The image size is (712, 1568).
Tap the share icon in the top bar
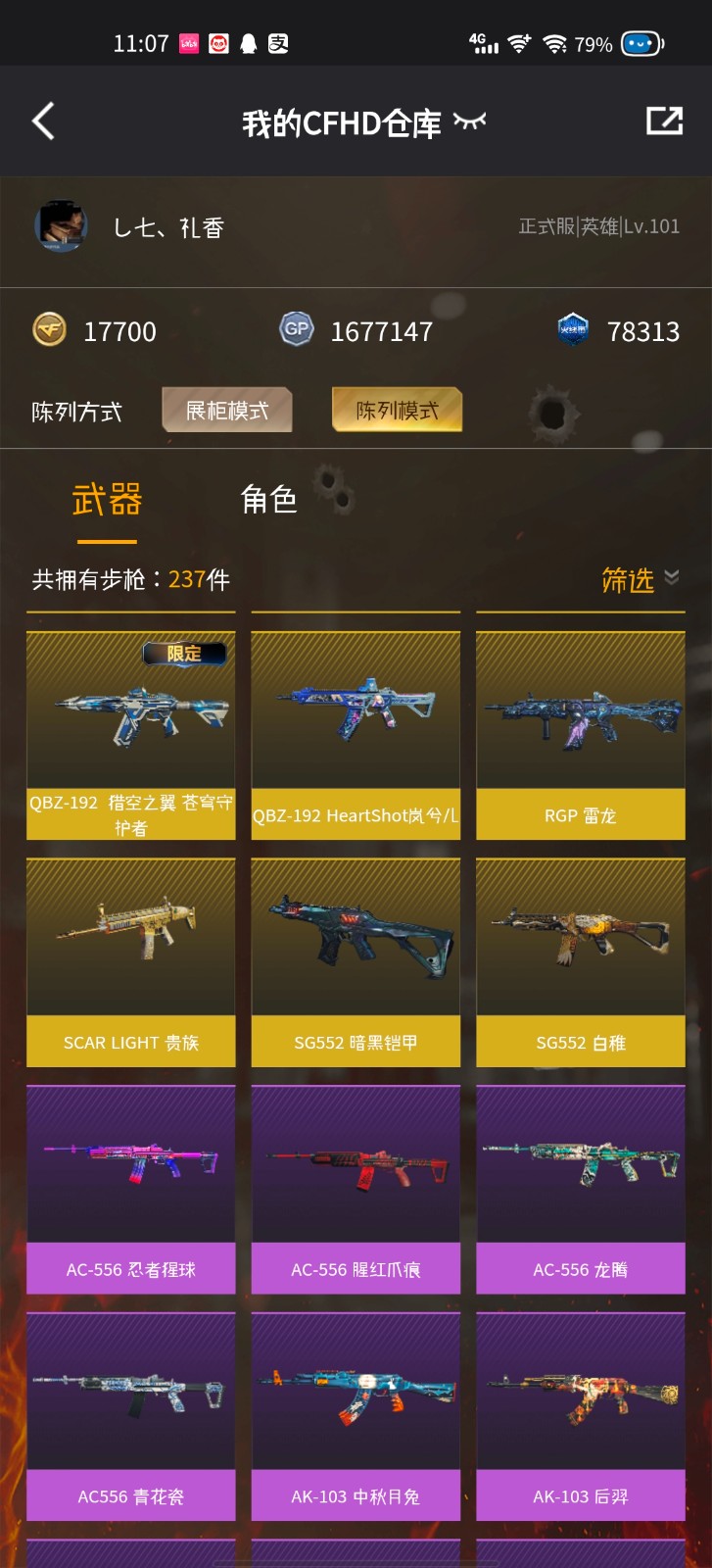point(664,121)
